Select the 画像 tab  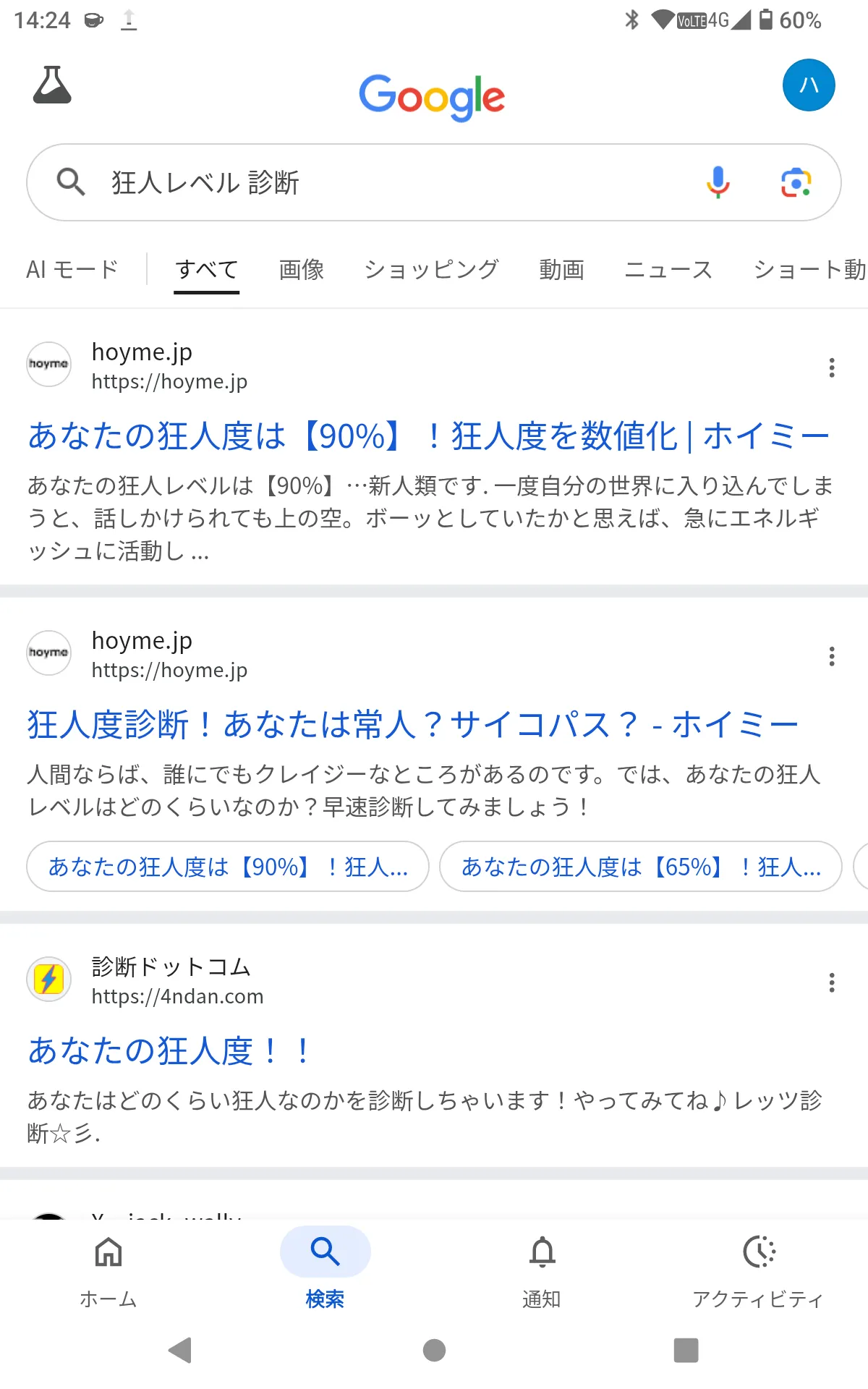tap(302, 270)
